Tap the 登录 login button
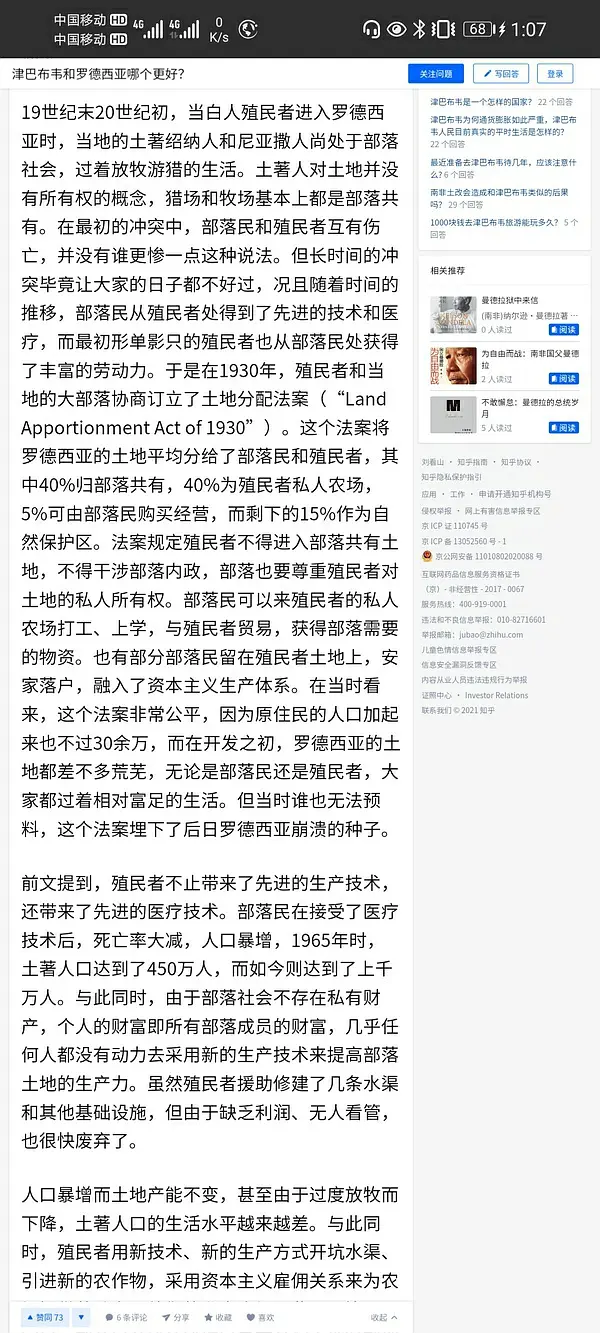This screenshot has width=600, height=1333. coord(555,73)
